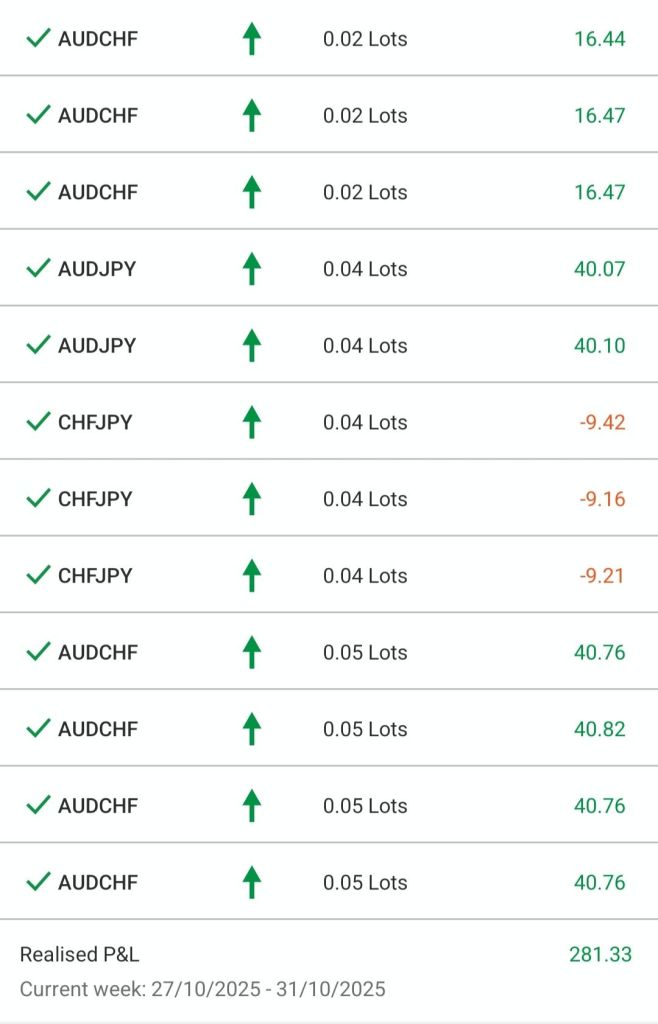Open the AUDCHF trade with 16.44 profit
The image size is (658, 1024).
pyautogui.click(x=328, y=39)
